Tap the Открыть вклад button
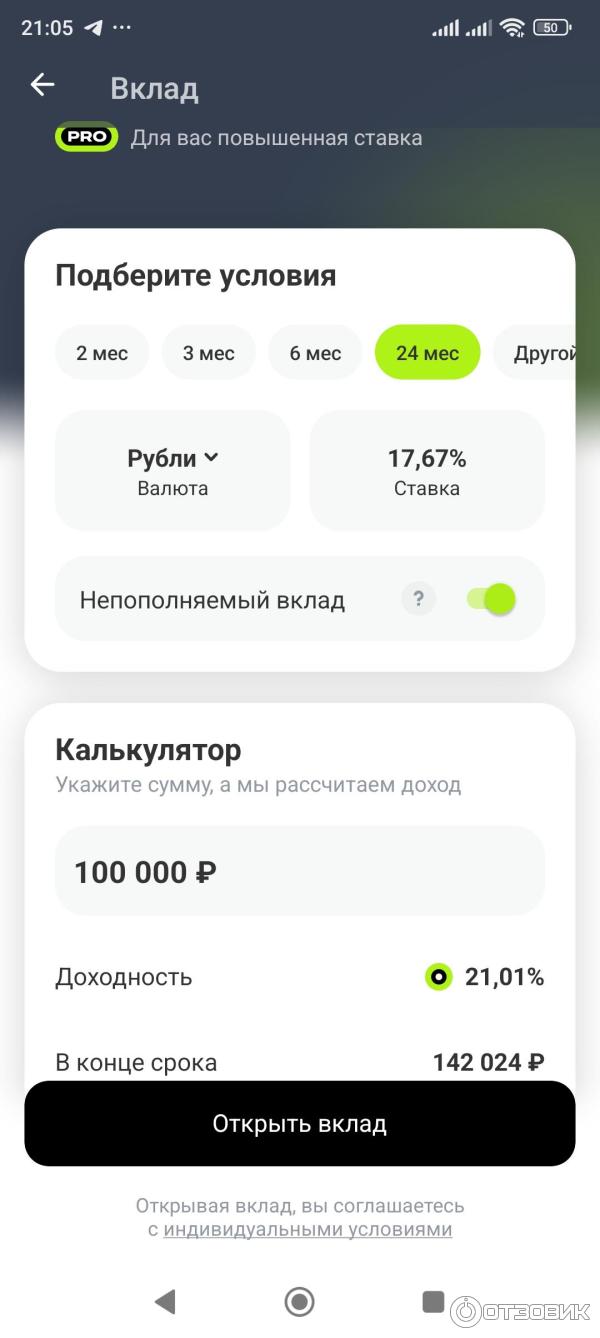600x1338 pixels. tap(299, 1123)
